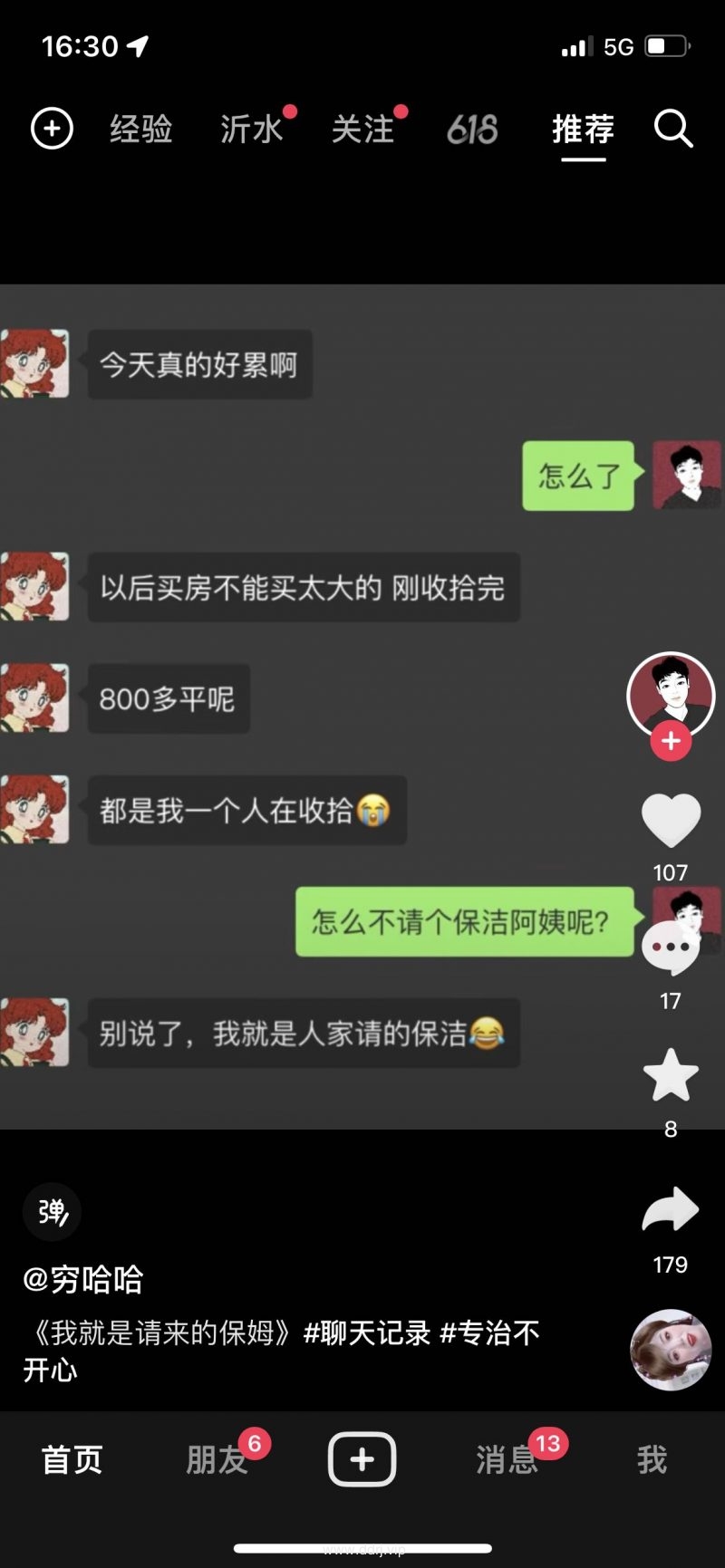This screenshot has width=725, height=1568.
Task: Open the 朋友 tab
Action: (217, 1459)
